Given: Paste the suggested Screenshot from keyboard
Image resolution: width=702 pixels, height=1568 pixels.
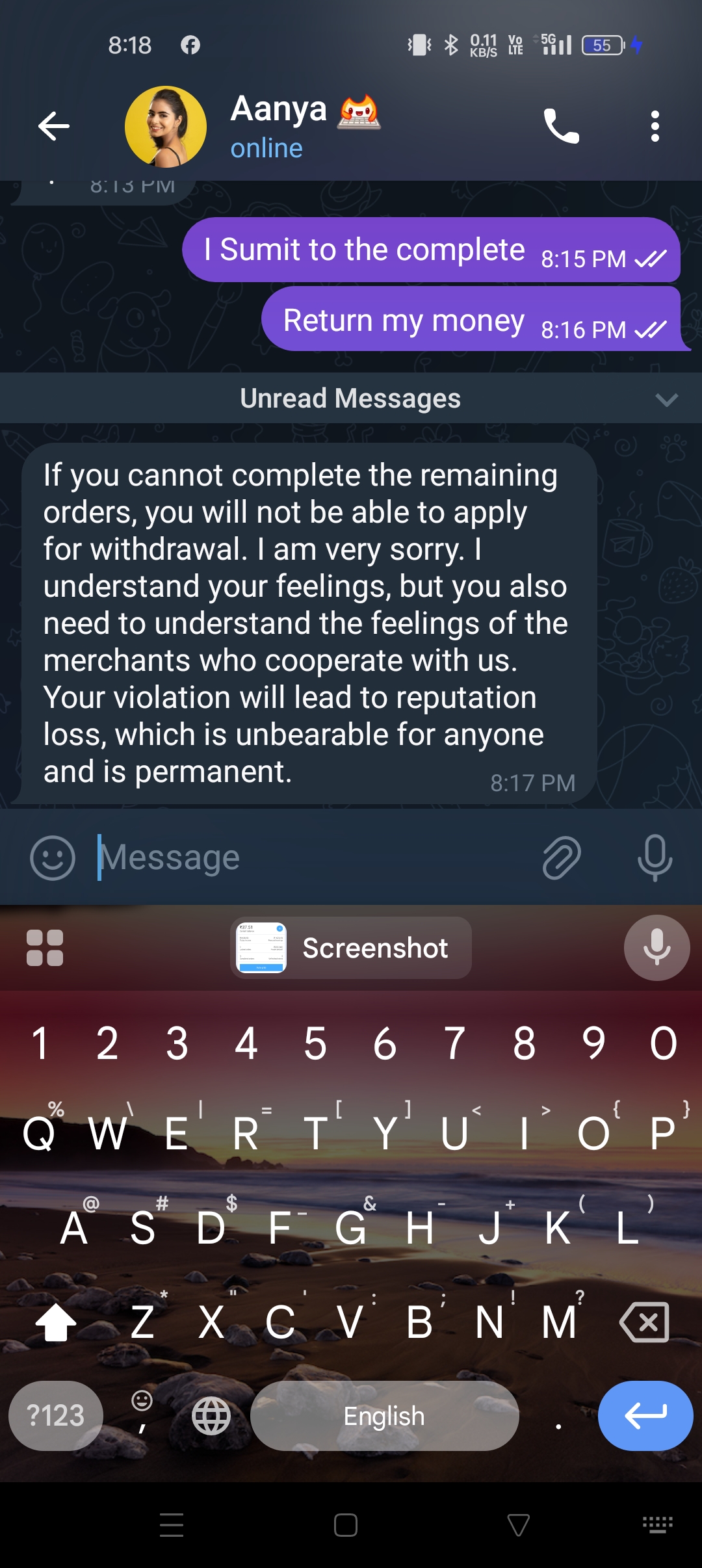Looking at the screenshot, I should 351,948.
